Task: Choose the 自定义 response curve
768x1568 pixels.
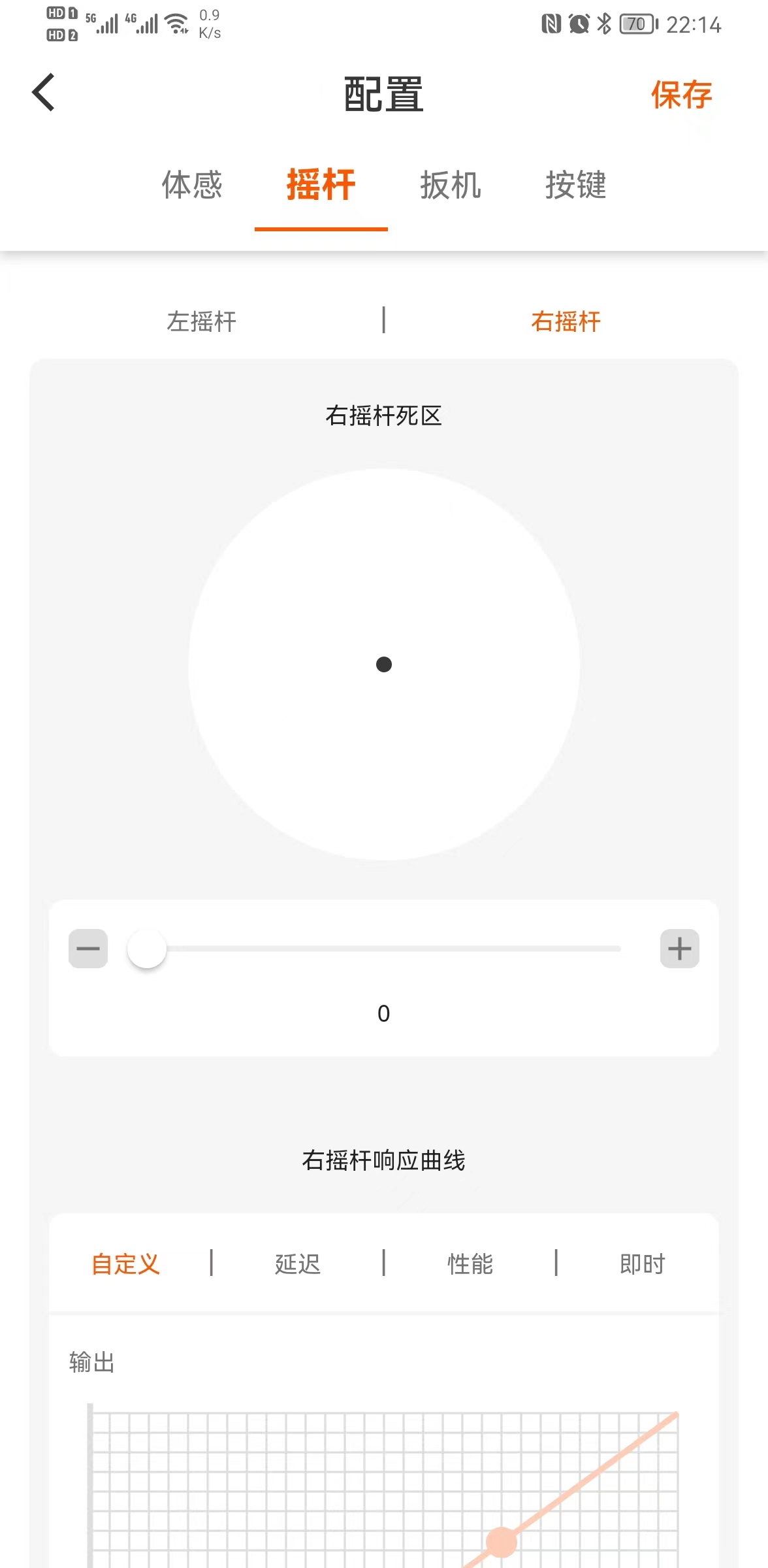Action: pyautogui.click(x=125, y=1264)
